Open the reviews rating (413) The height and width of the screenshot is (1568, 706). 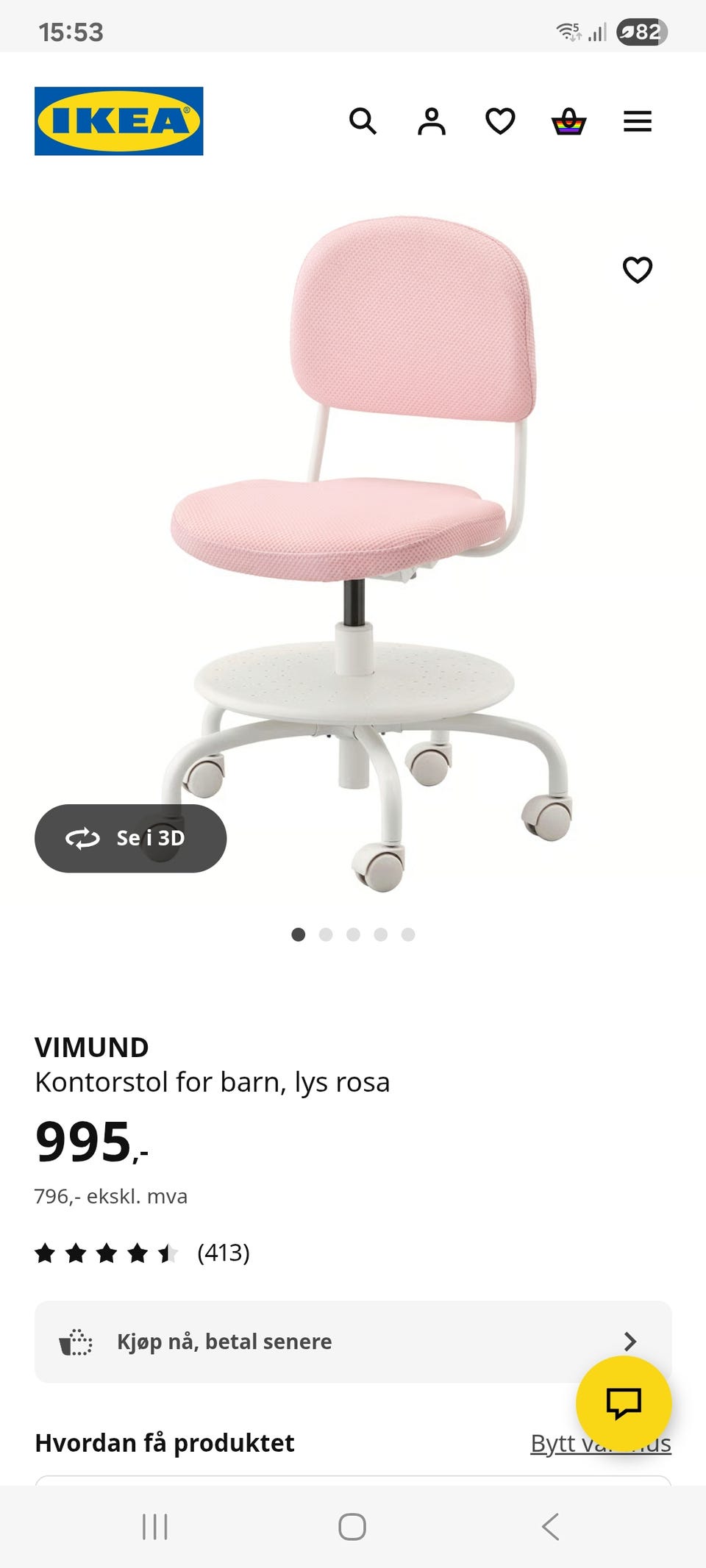[x=142, y=1253]
